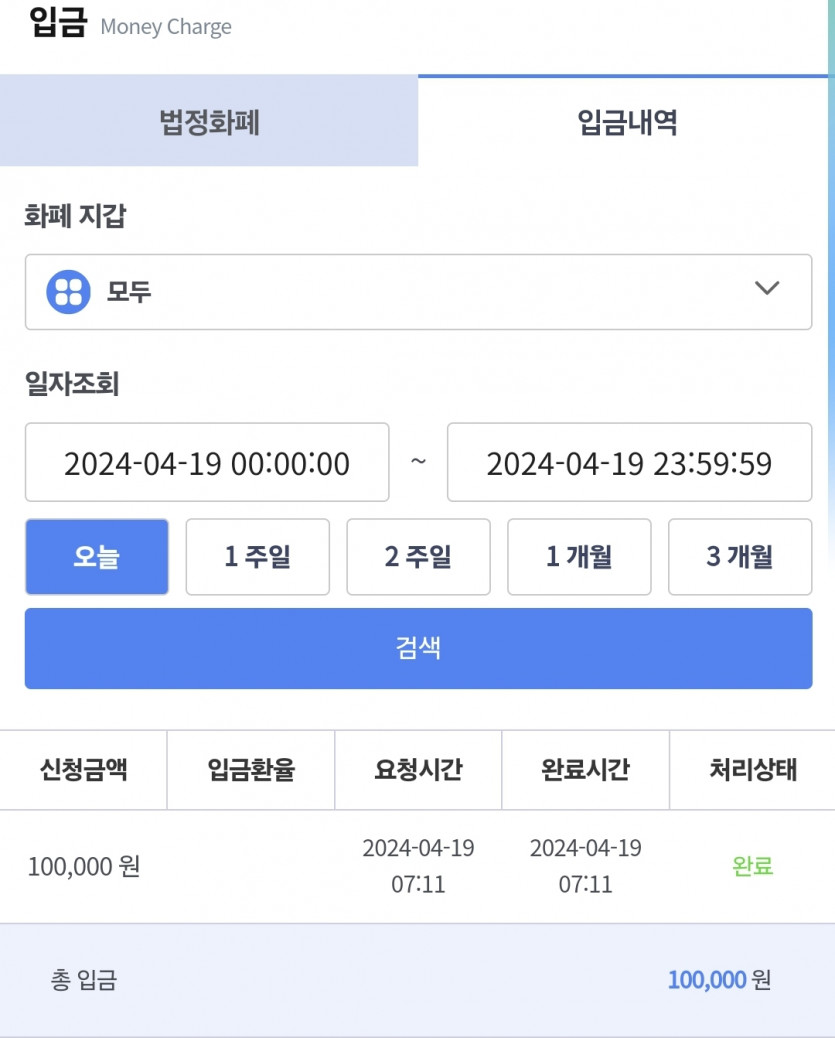Edit the start date 2024-04-19 00:00:00
Screen dimensions: 835x1038
207,462
